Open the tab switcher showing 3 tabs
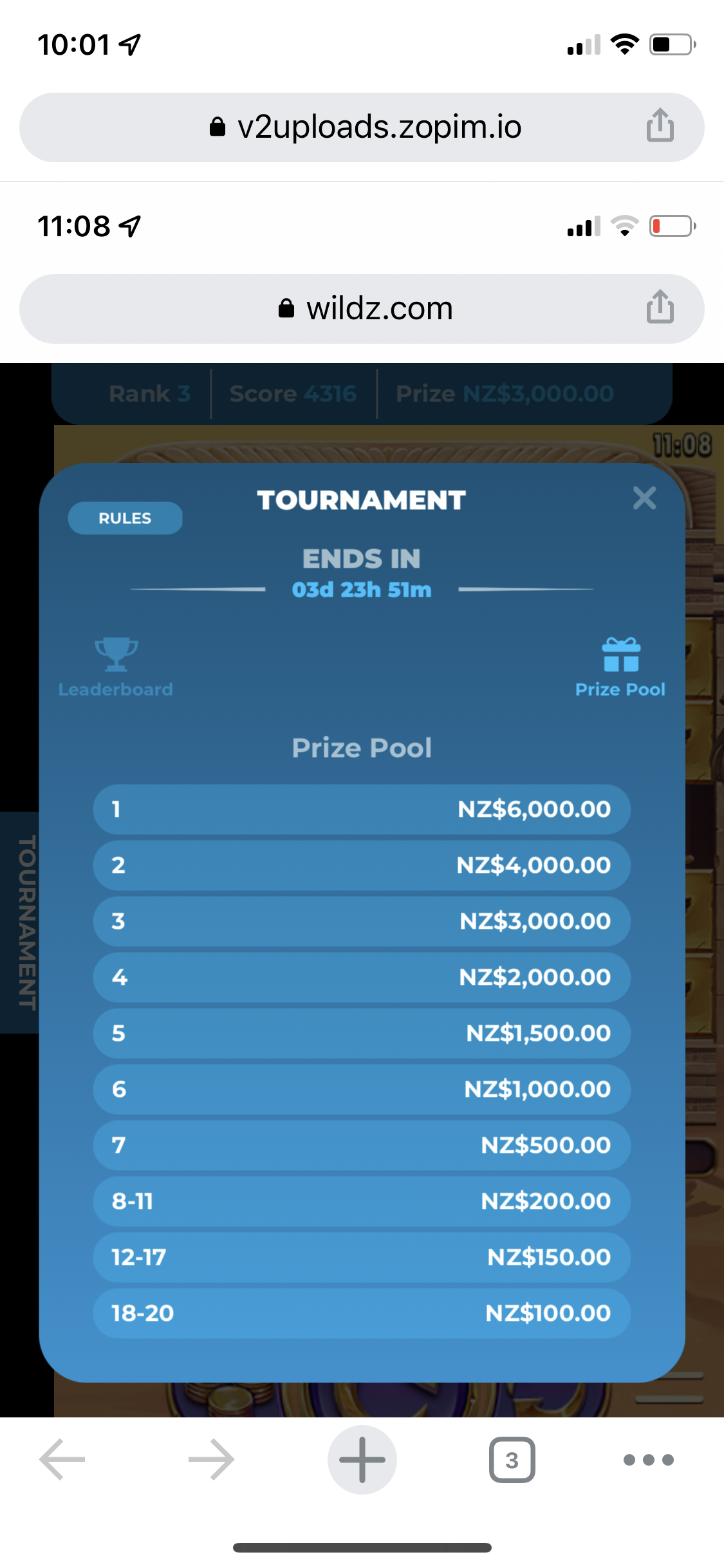Viewport: 724px width, 1568px height. pos(512,1459)
